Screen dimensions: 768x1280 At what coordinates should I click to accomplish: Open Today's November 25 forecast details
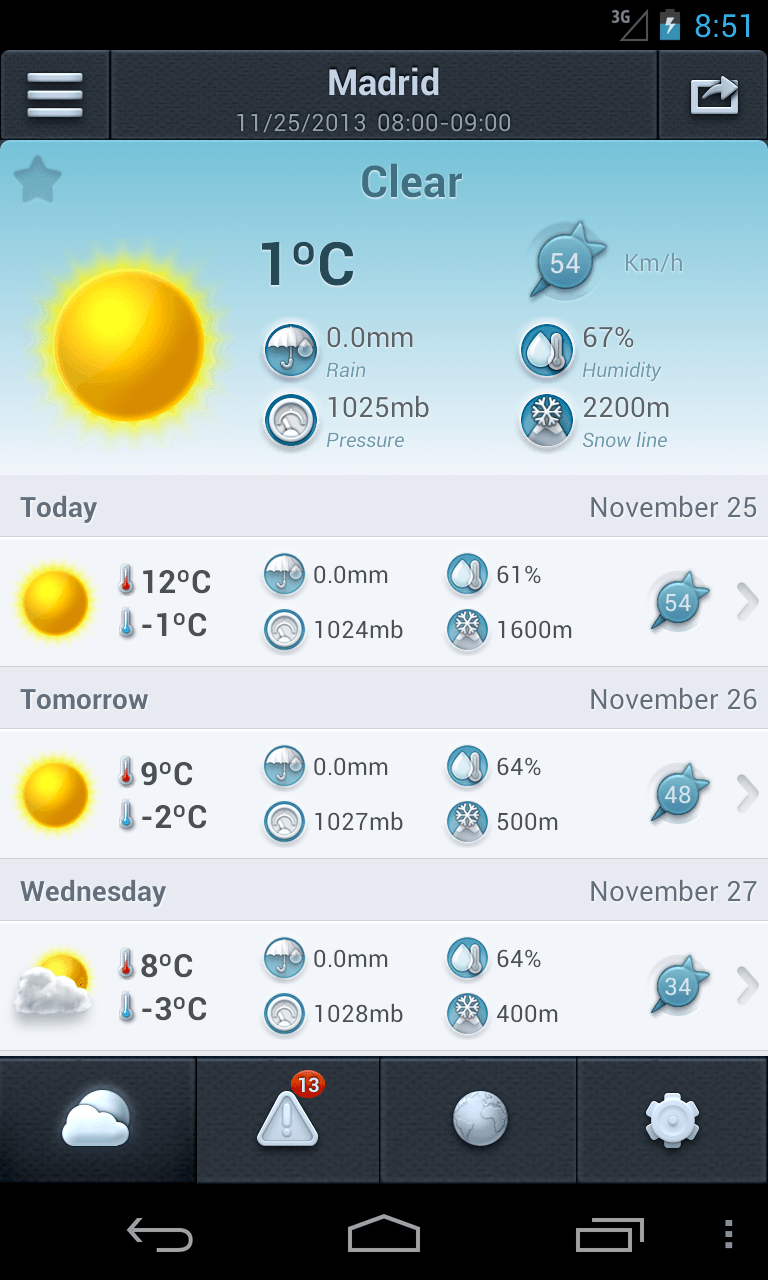pyautogui.click(x=384, y=602)
